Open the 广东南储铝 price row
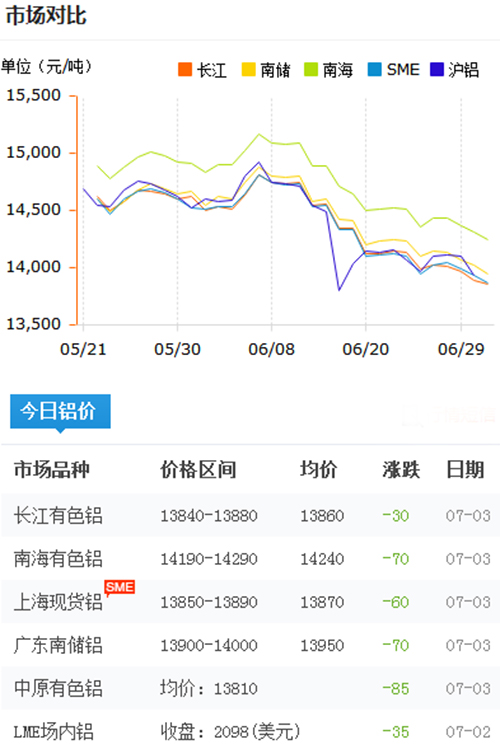 point(250,645)
